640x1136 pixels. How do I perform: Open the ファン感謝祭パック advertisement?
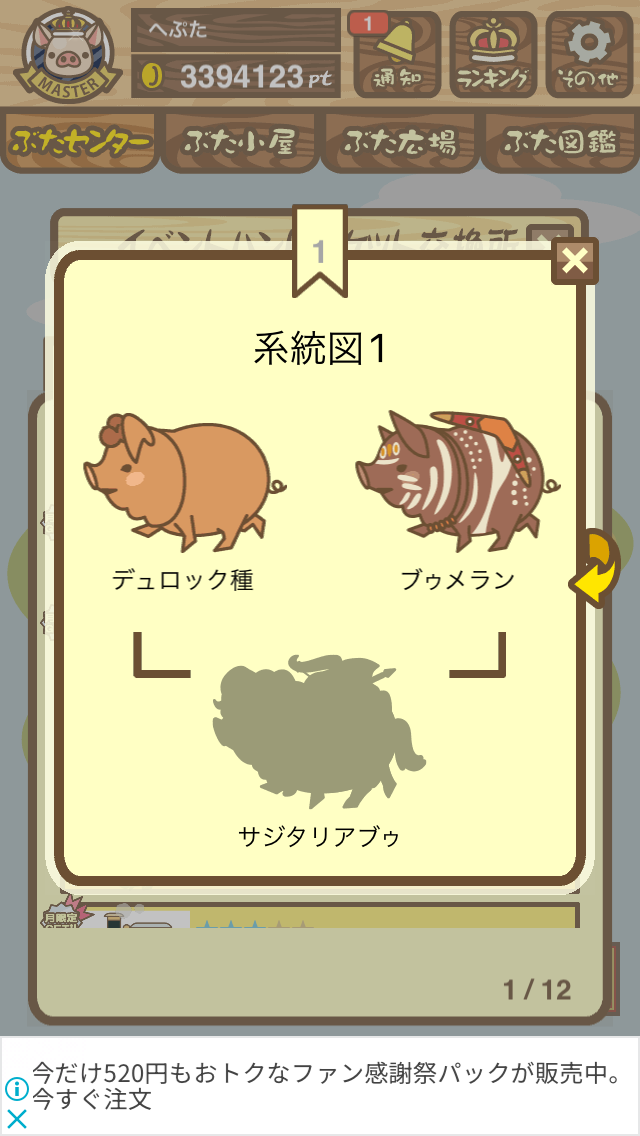tap(326, 1087)
